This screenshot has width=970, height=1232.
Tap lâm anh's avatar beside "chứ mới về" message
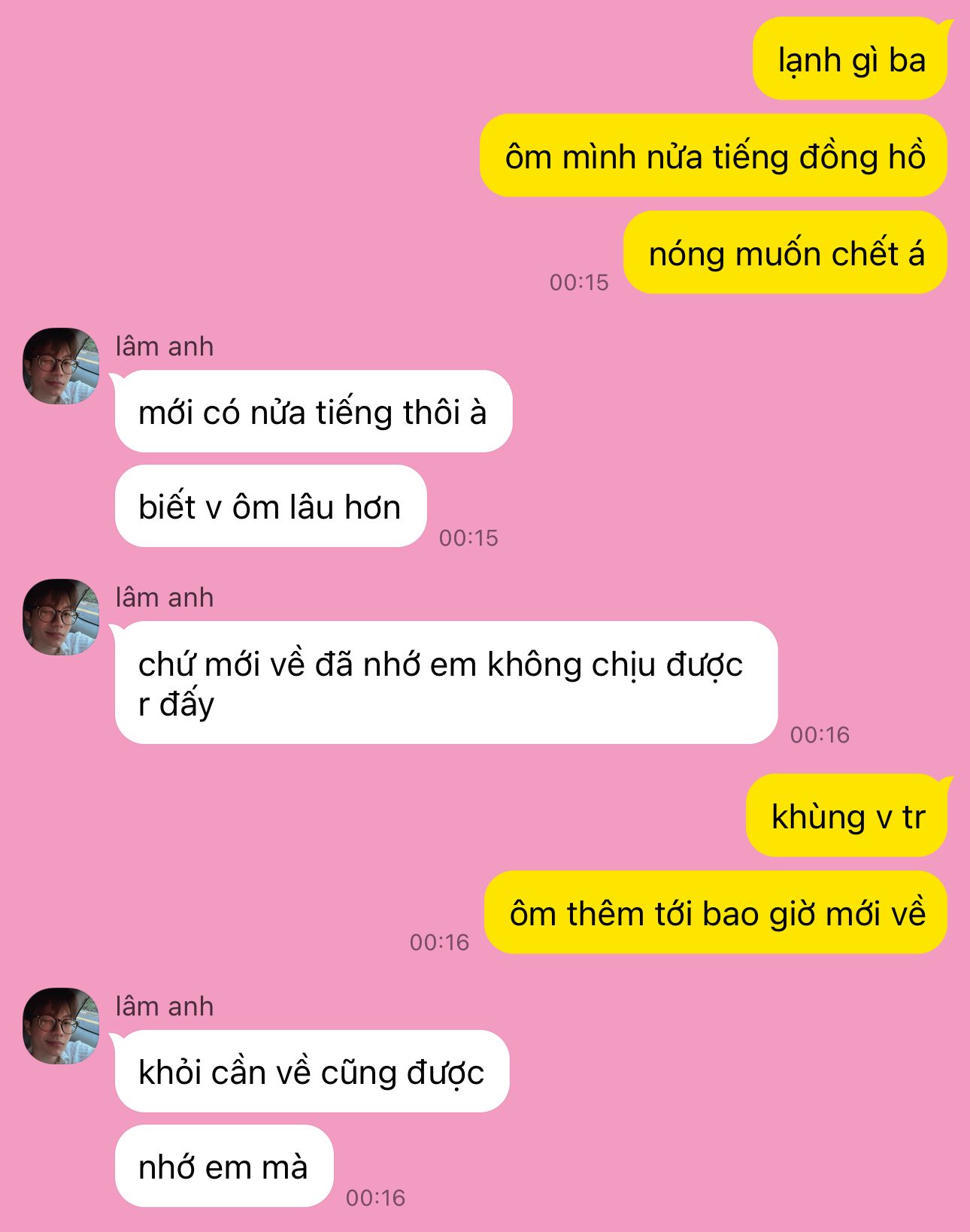[x=61, y=617]
